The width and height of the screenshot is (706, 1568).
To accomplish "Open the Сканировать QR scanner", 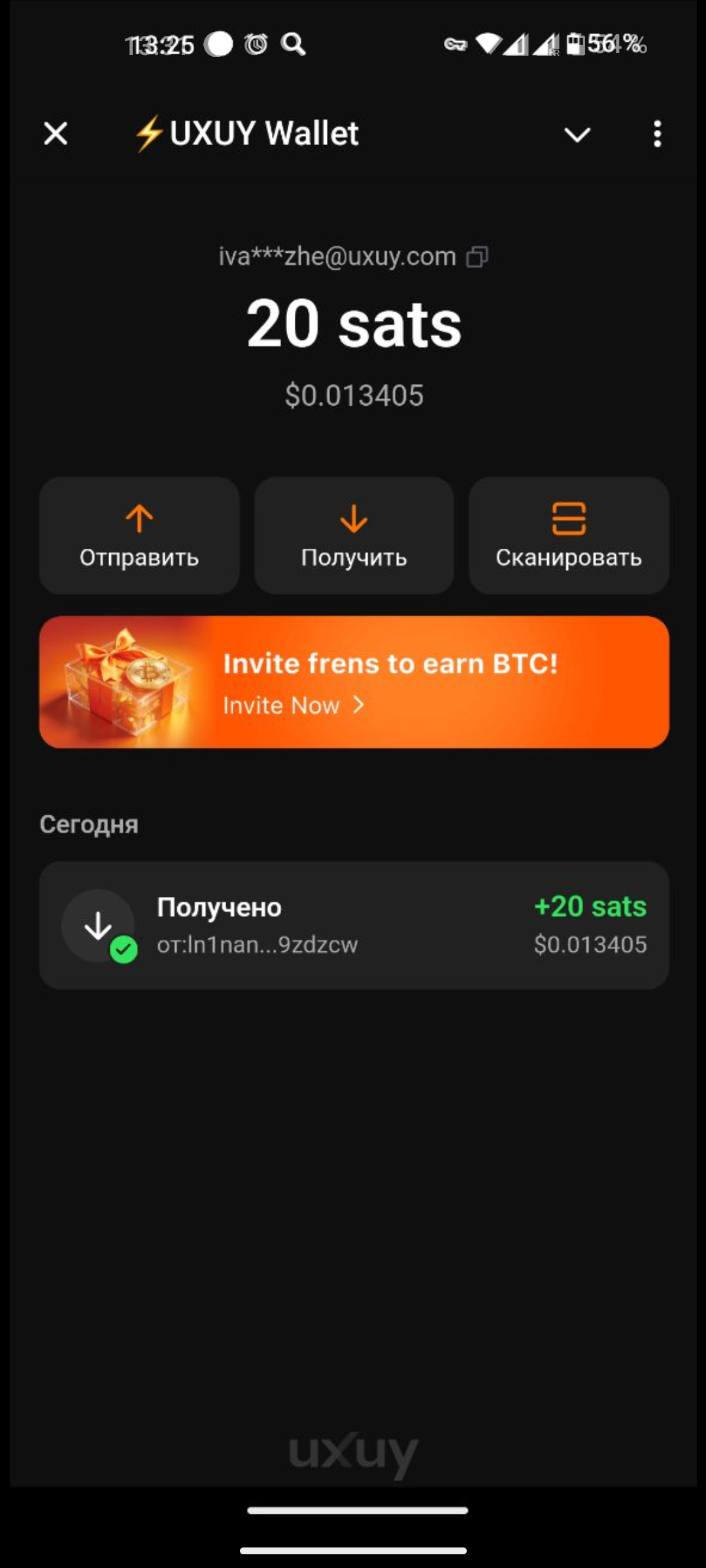I will (569, 535).
